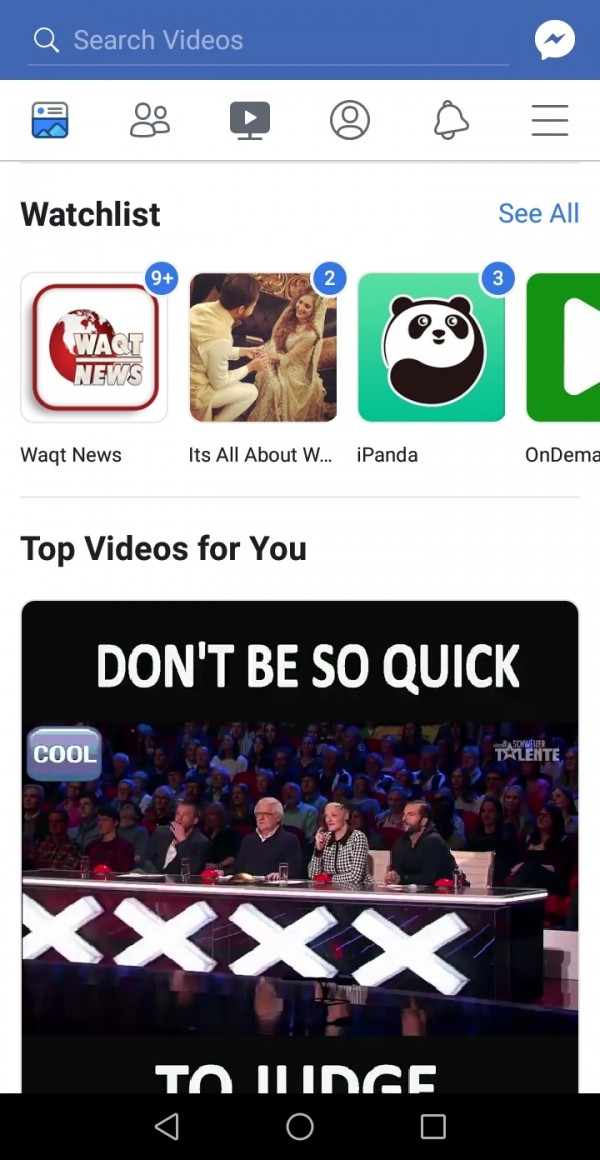The image size is (600, 1160).
Task: Go to the Profile tab
Action: 350,121
